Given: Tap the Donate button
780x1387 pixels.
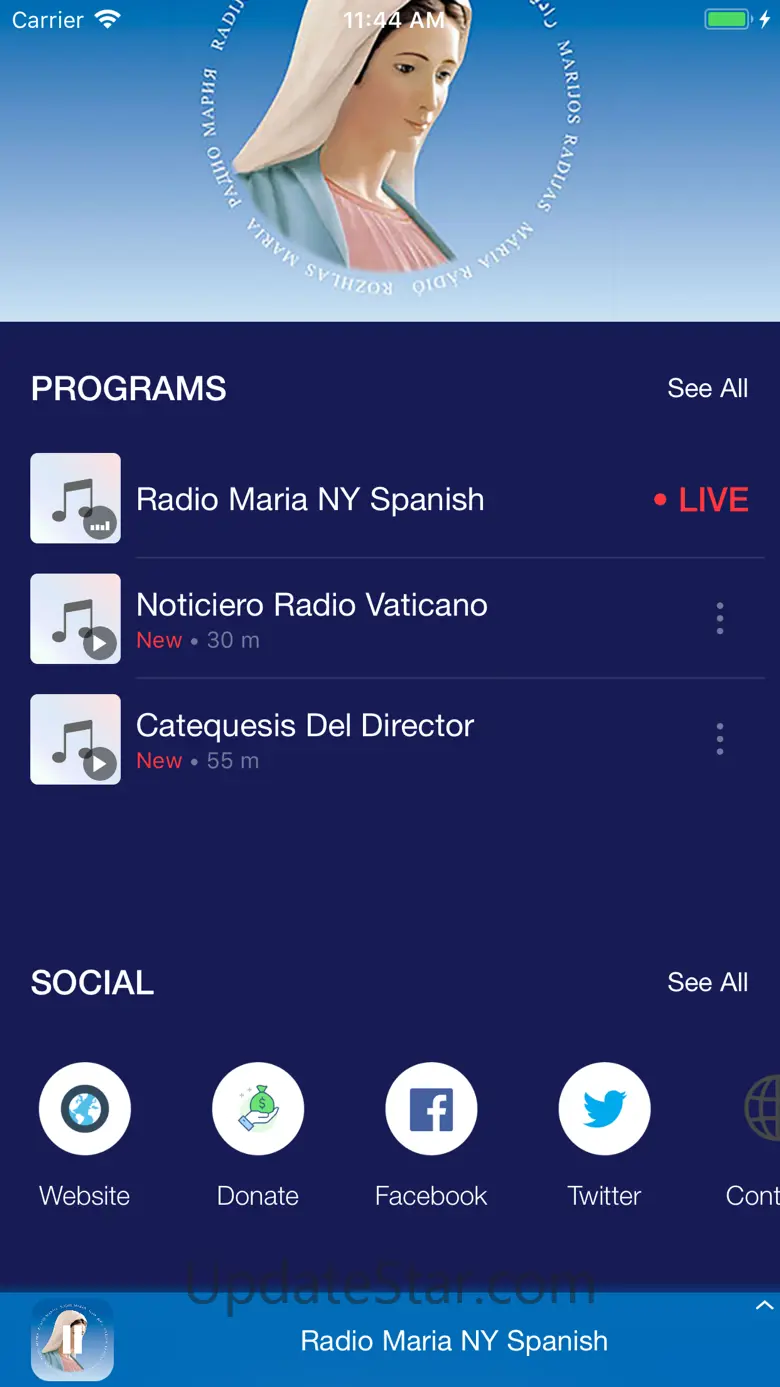Looking at the screenshot, I should (258, 1109).
